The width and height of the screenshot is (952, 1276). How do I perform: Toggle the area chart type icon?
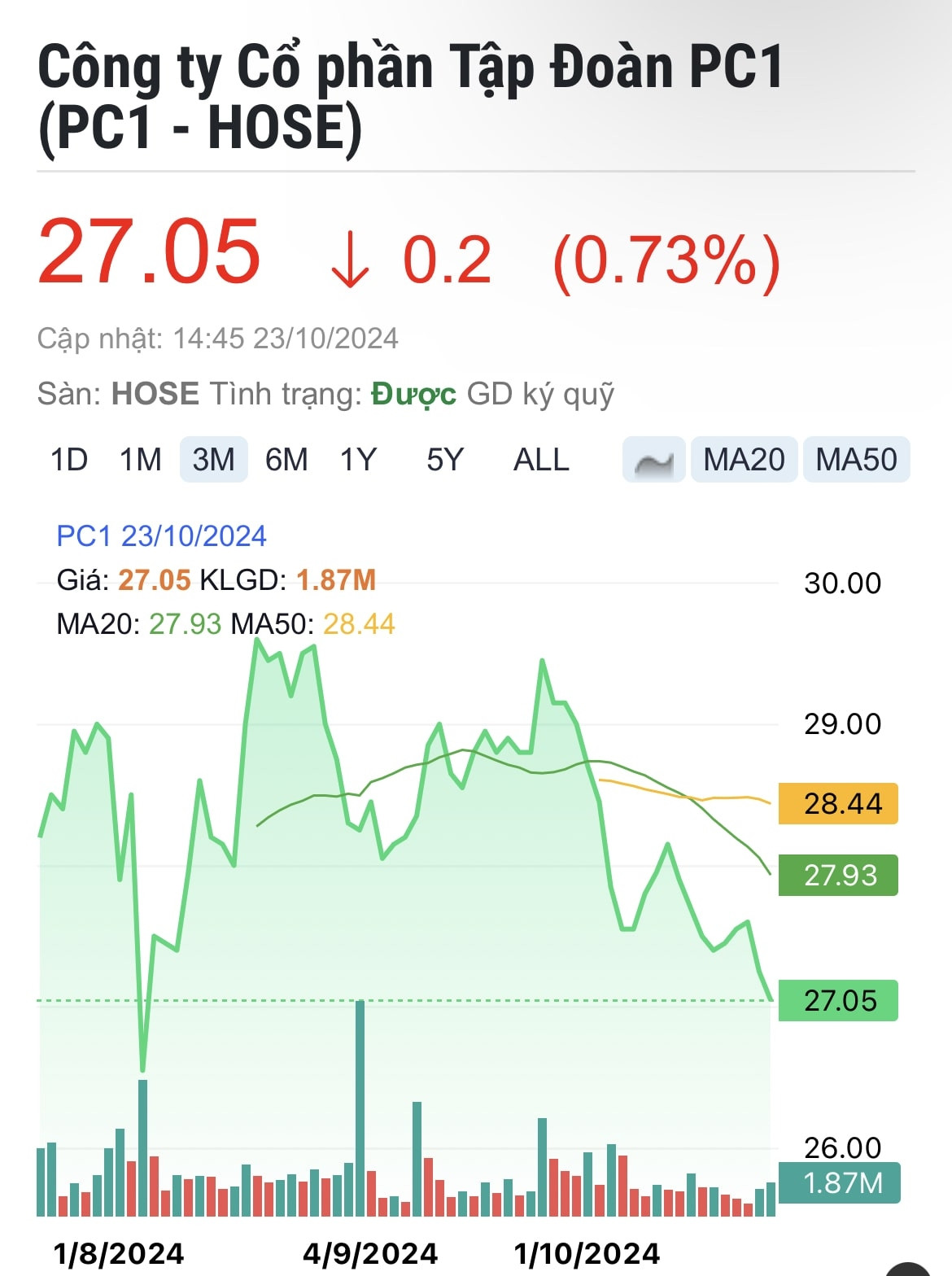tap(653, 460)
